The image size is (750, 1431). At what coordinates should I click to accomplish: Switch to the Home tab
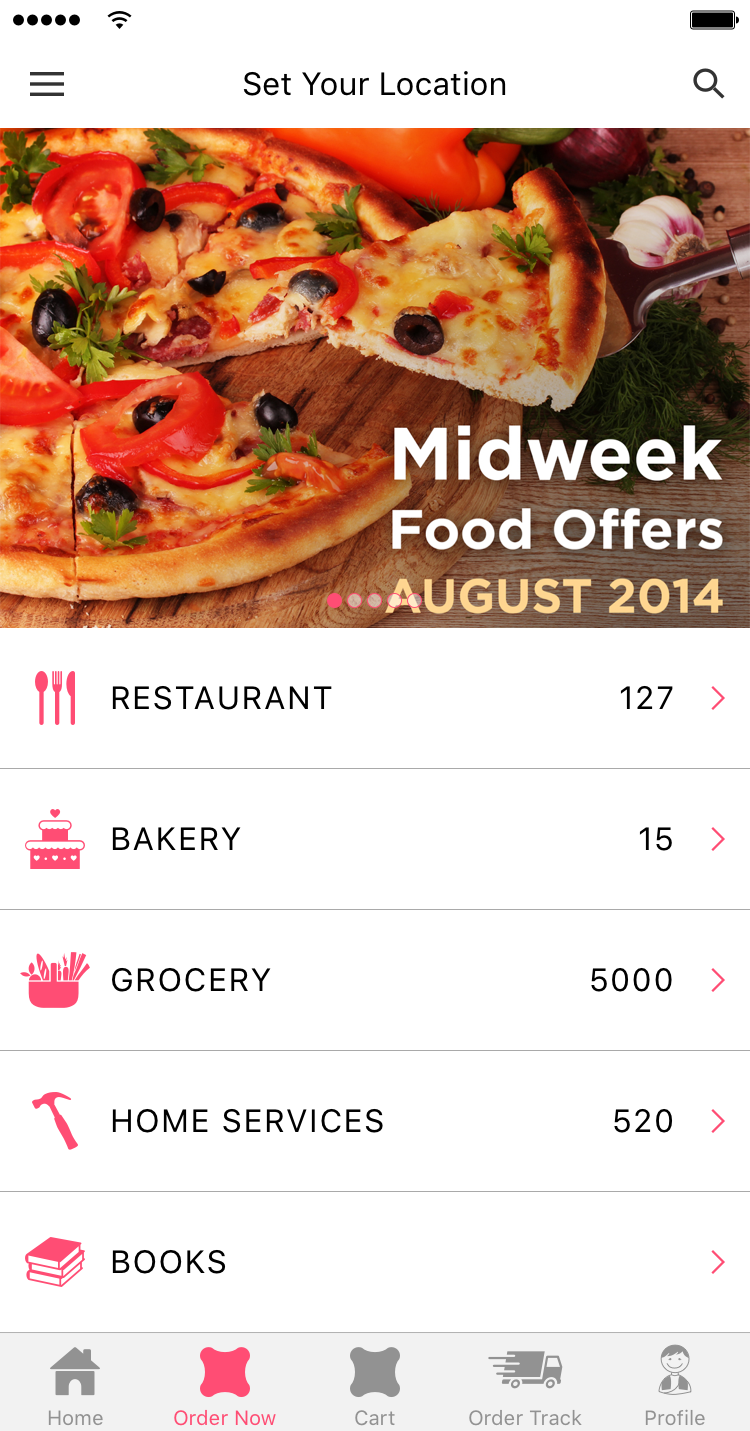[75, 1385]
